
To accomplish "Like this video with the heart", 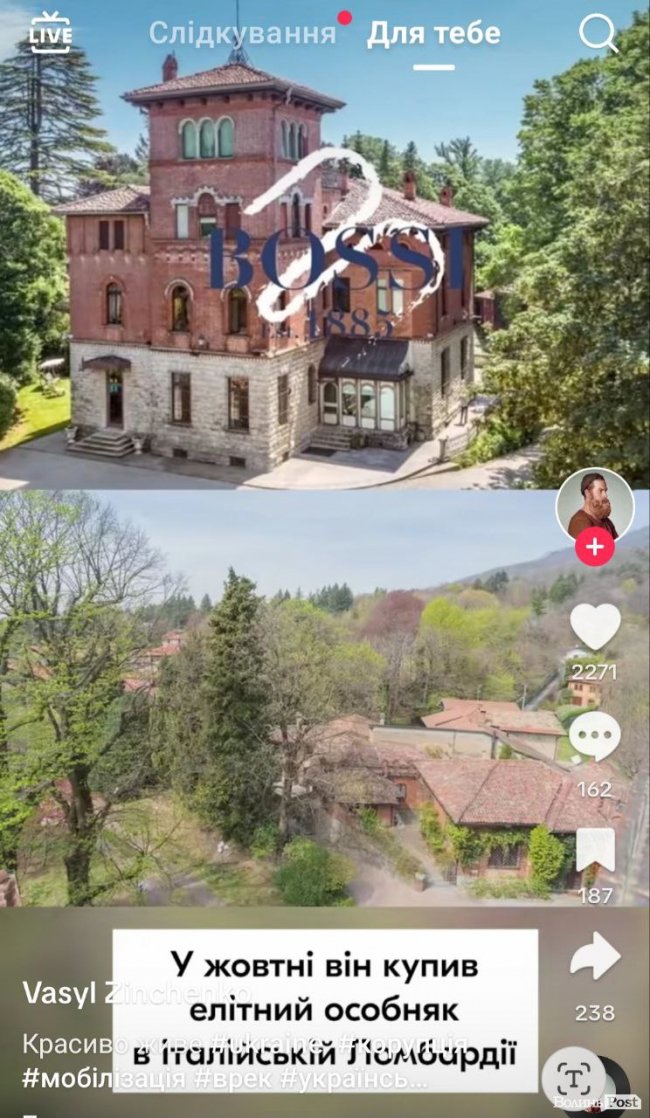I will coord(595,628).
